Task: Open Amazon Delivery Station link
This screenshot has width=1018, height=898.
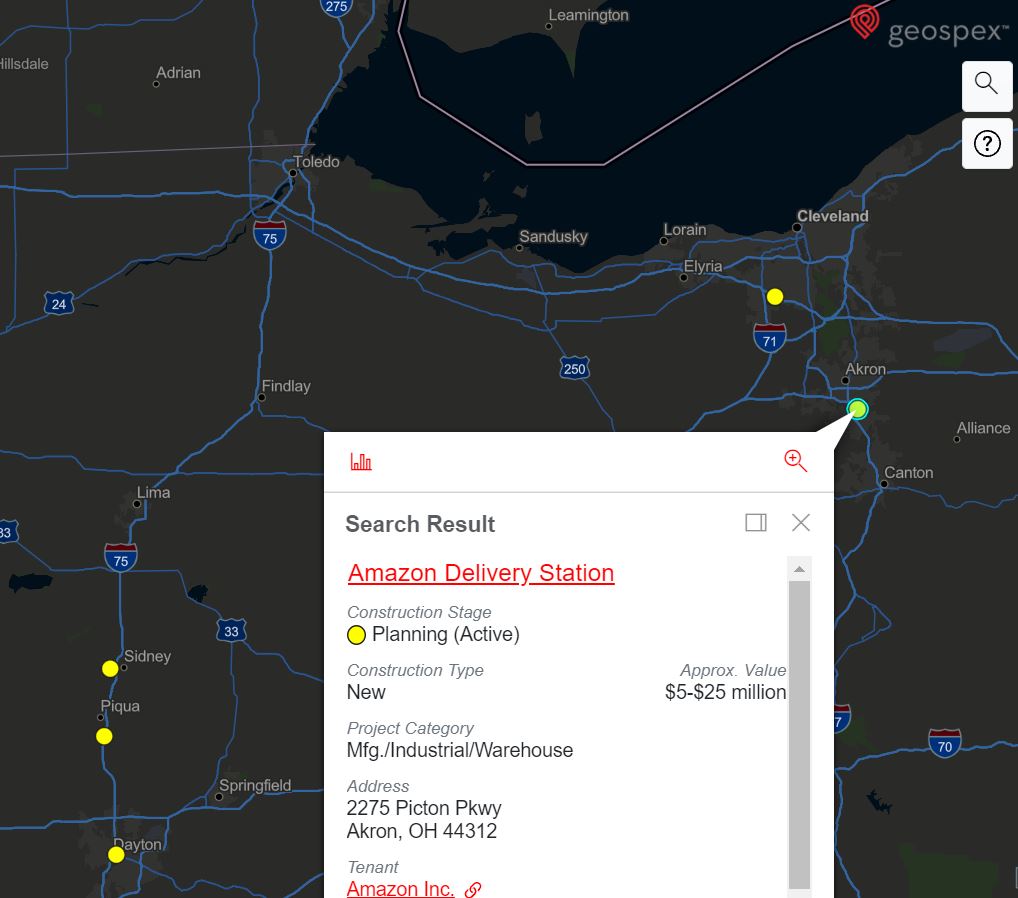Action: pyautogui.click(x=481, y=573)
